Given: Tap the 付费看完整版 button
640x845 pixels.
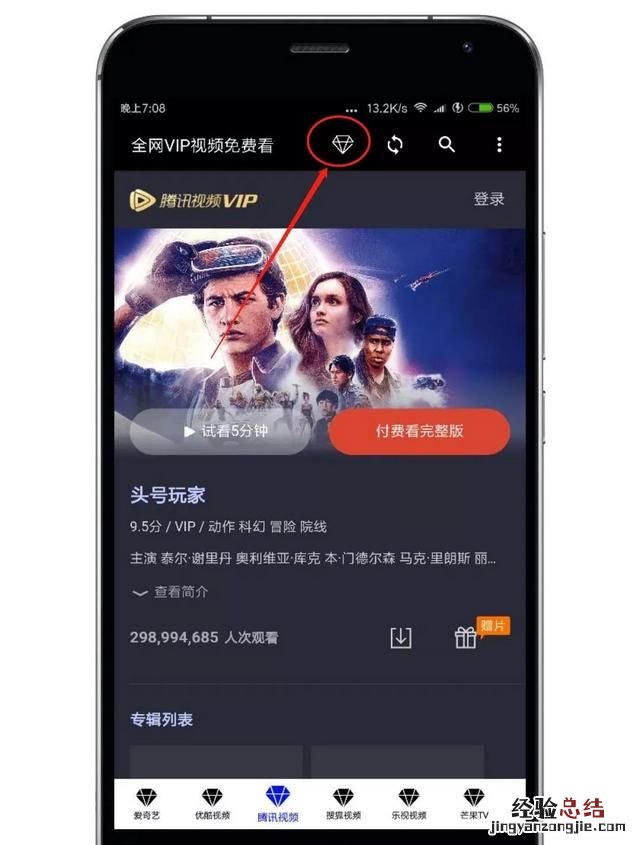Looking at the screenshot, I should click(419, 431).
